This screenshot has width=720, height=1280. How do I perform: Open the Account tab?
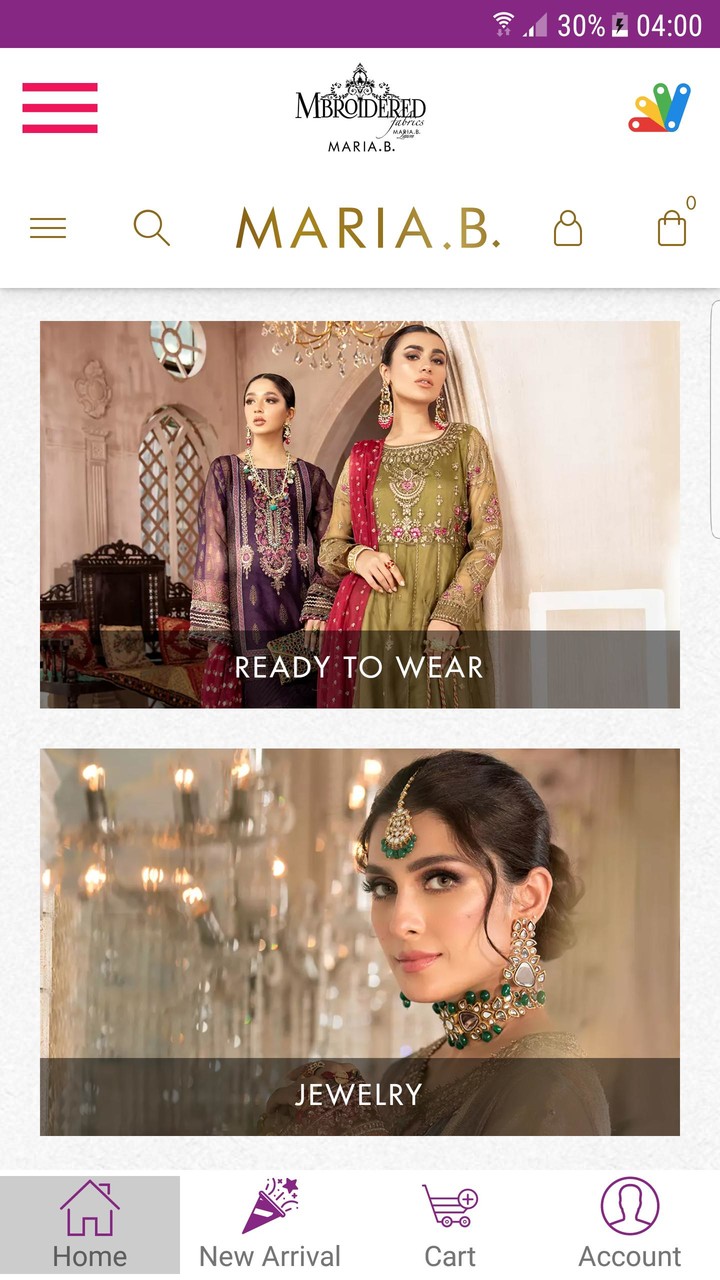(x=630, y=1225)
